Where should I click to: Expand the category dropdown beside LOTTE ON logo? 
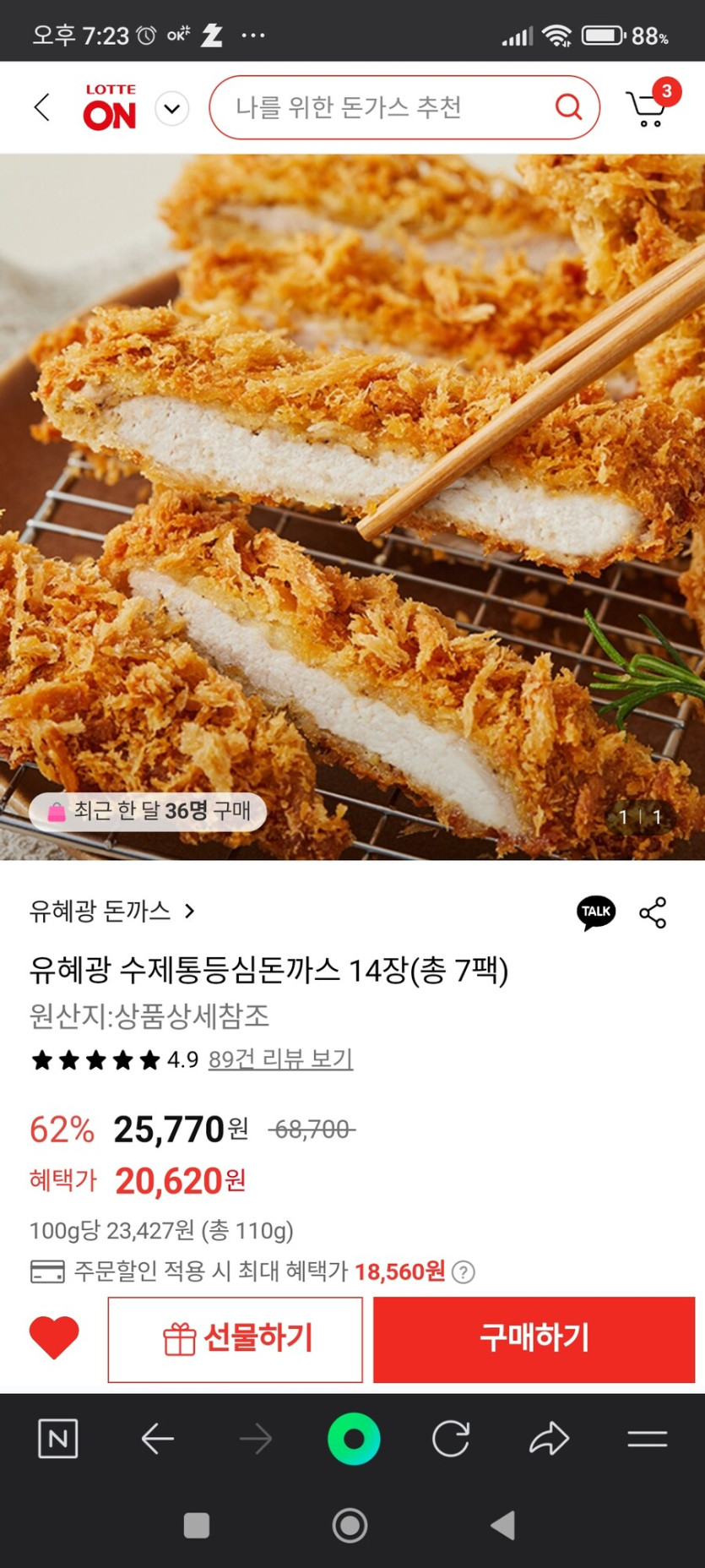(171, 107)
